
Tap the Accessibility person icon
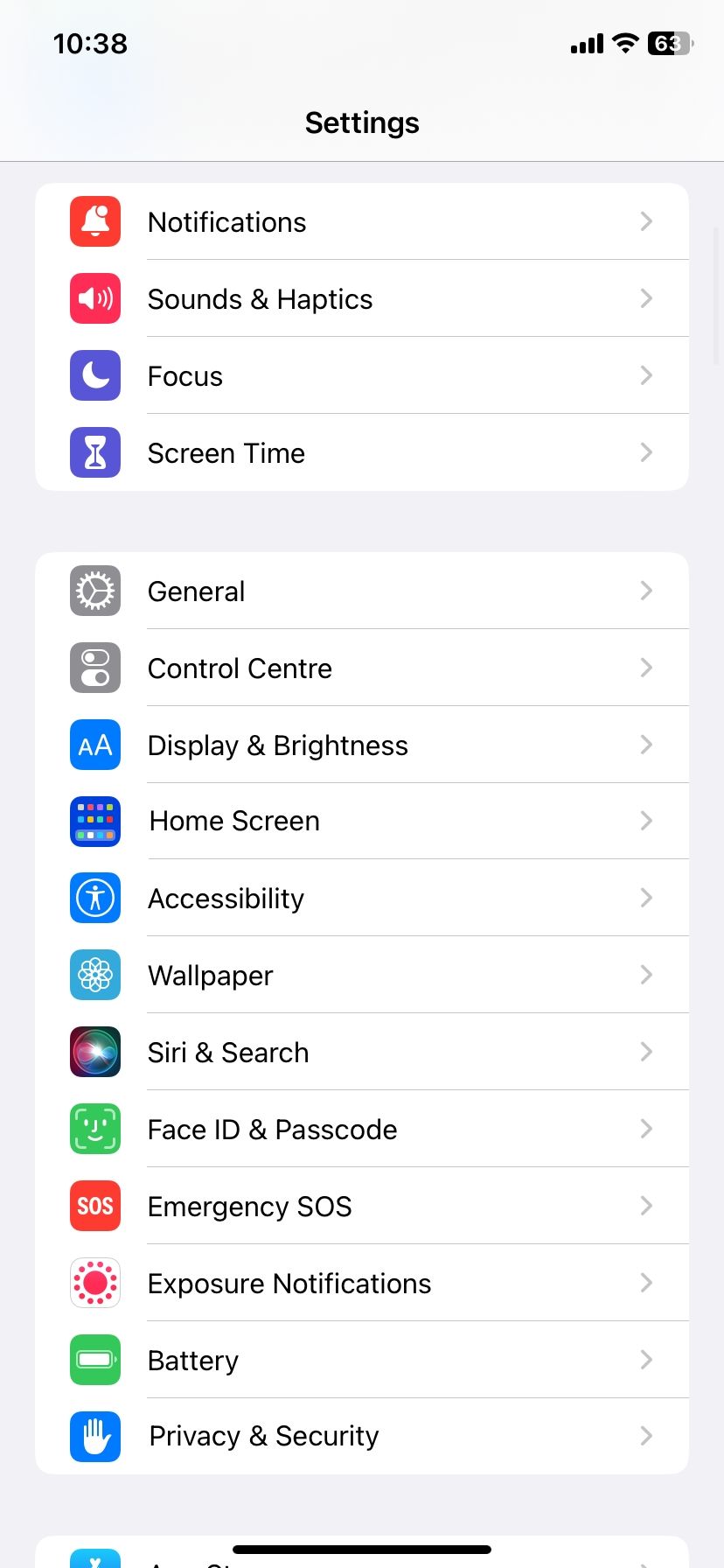(x=94, y=898)
